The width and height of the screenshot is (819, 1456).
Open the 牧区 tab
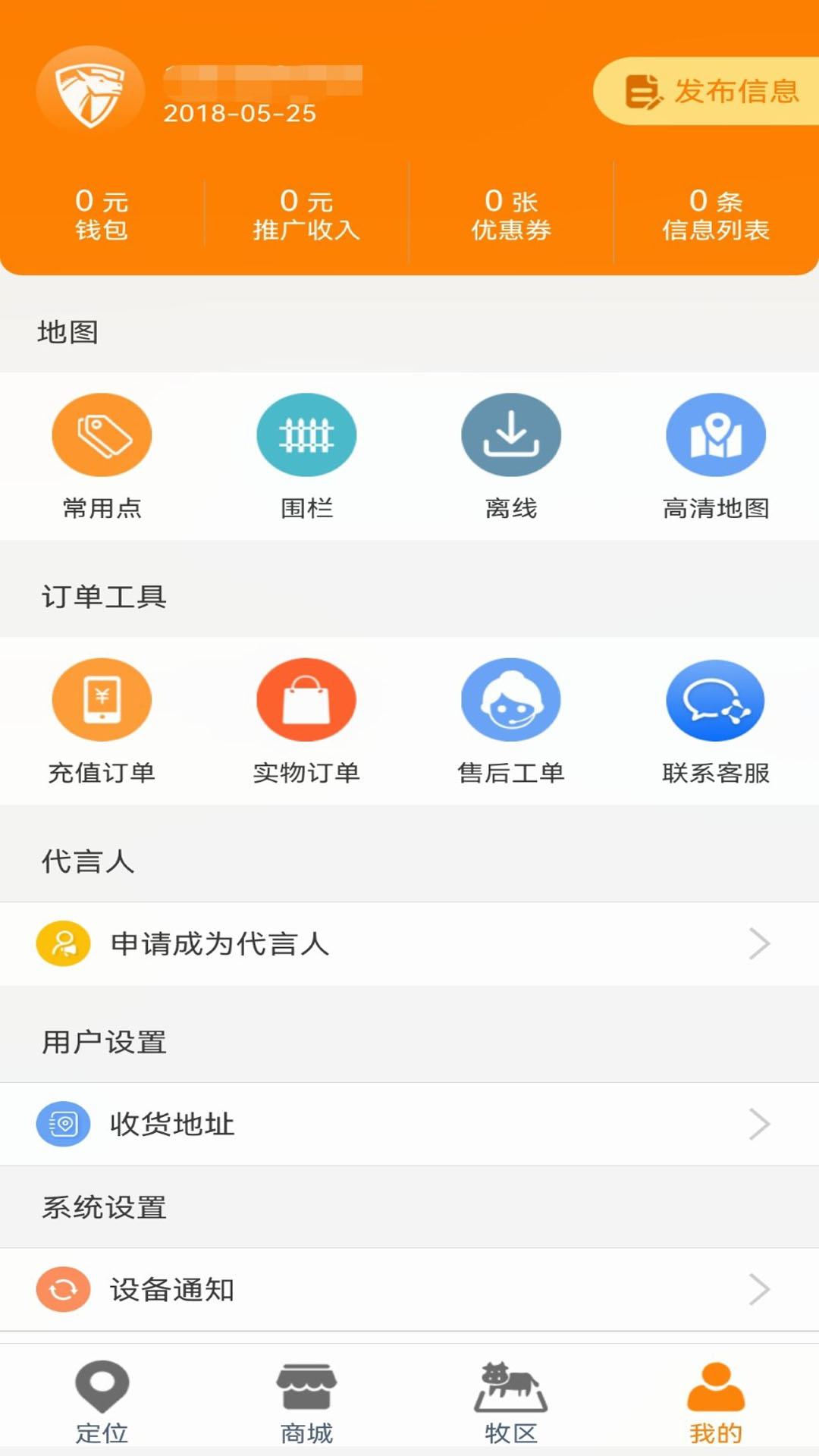tap(511, 1403)
